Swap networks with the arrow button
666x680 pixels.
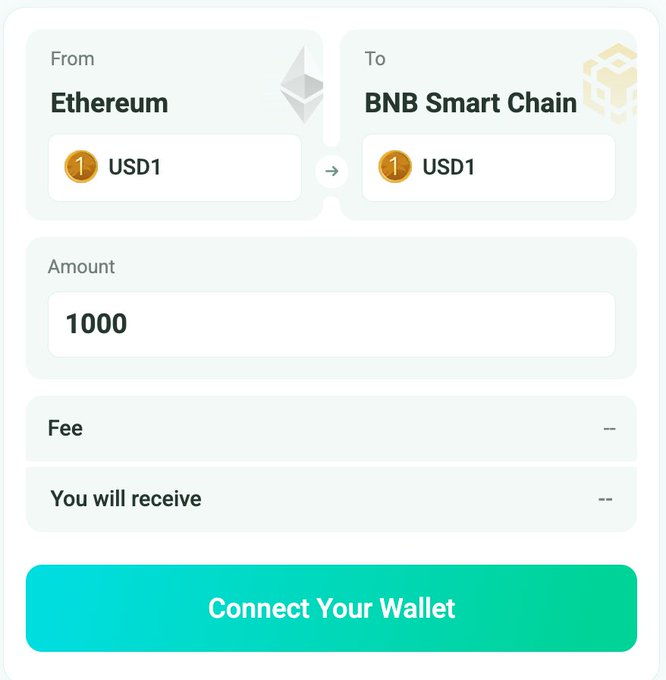(332, 171)
